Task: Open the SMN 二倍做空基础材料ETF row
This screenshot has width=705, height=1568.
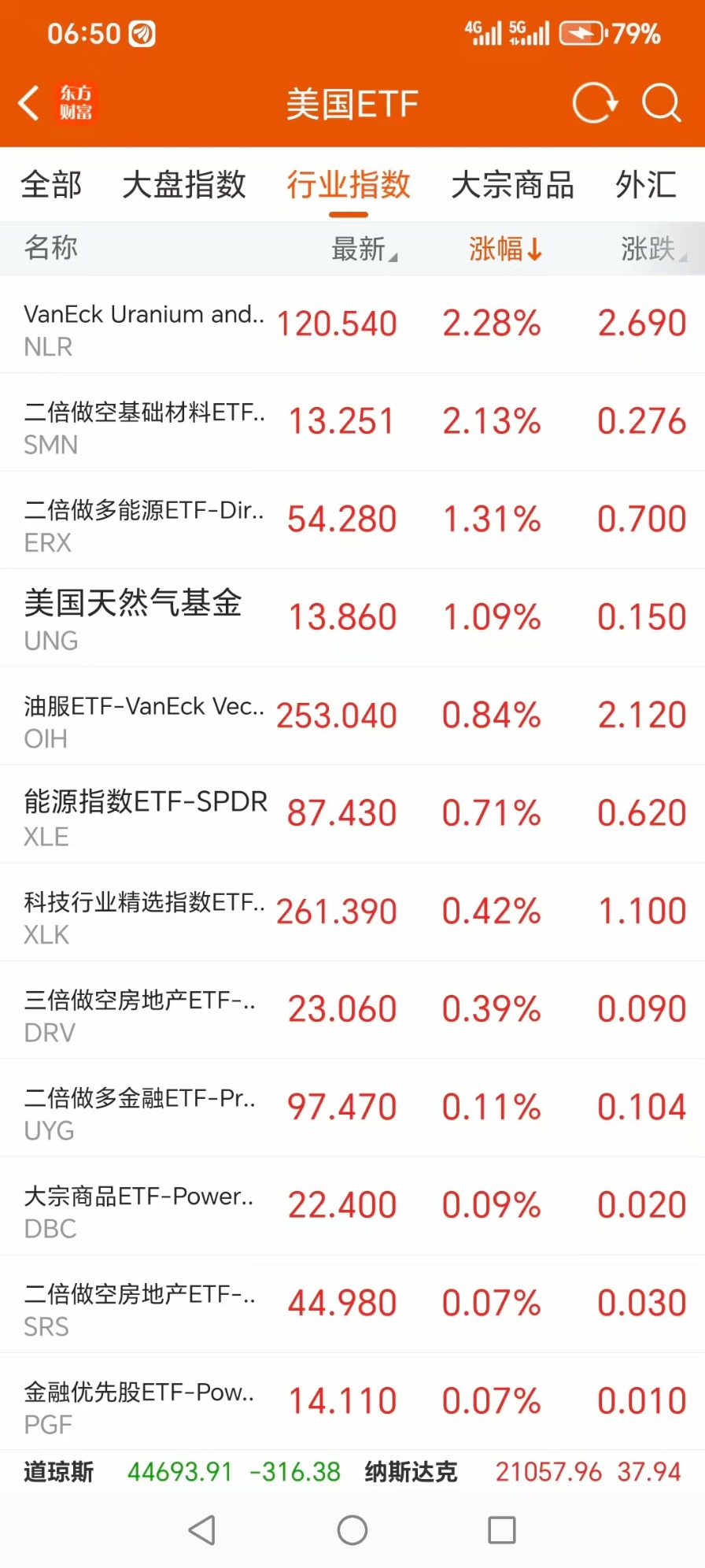Action: [x=352, y=423]
